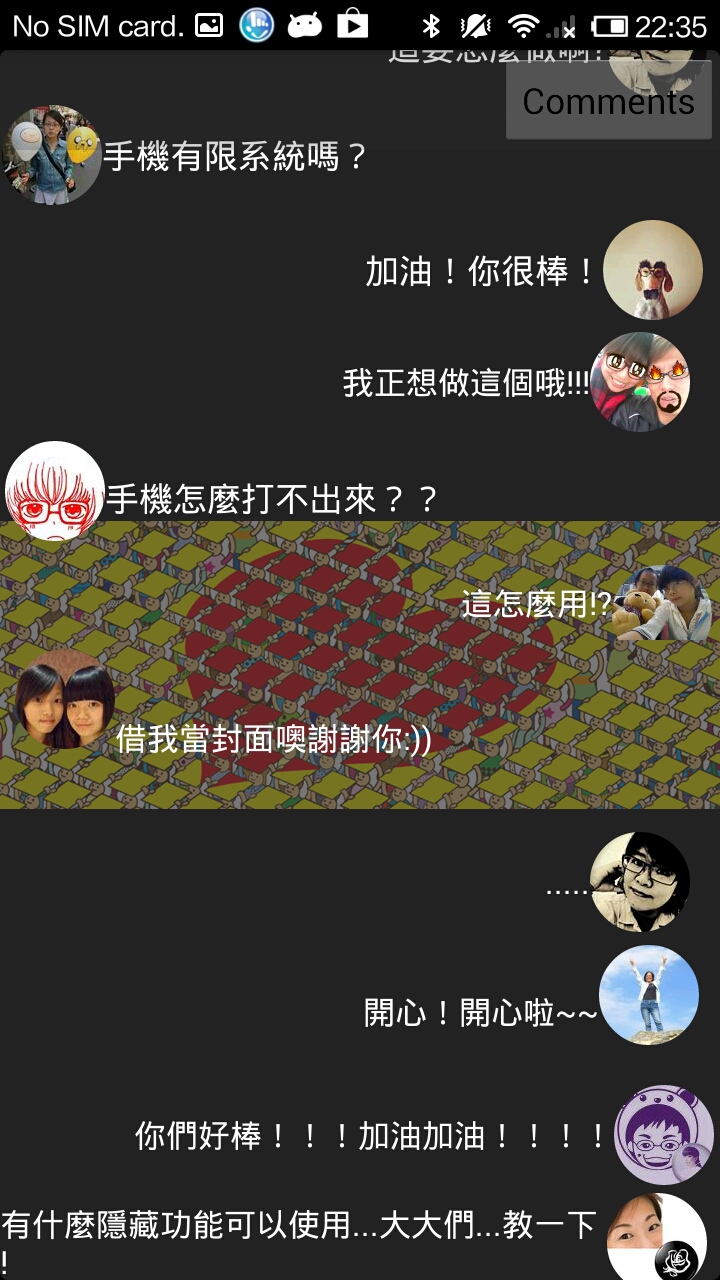720x1280 pixels.
Task: Open profile picture beside 你們好棒！！！加油加油！！！！
Action: coord(663,1135)
